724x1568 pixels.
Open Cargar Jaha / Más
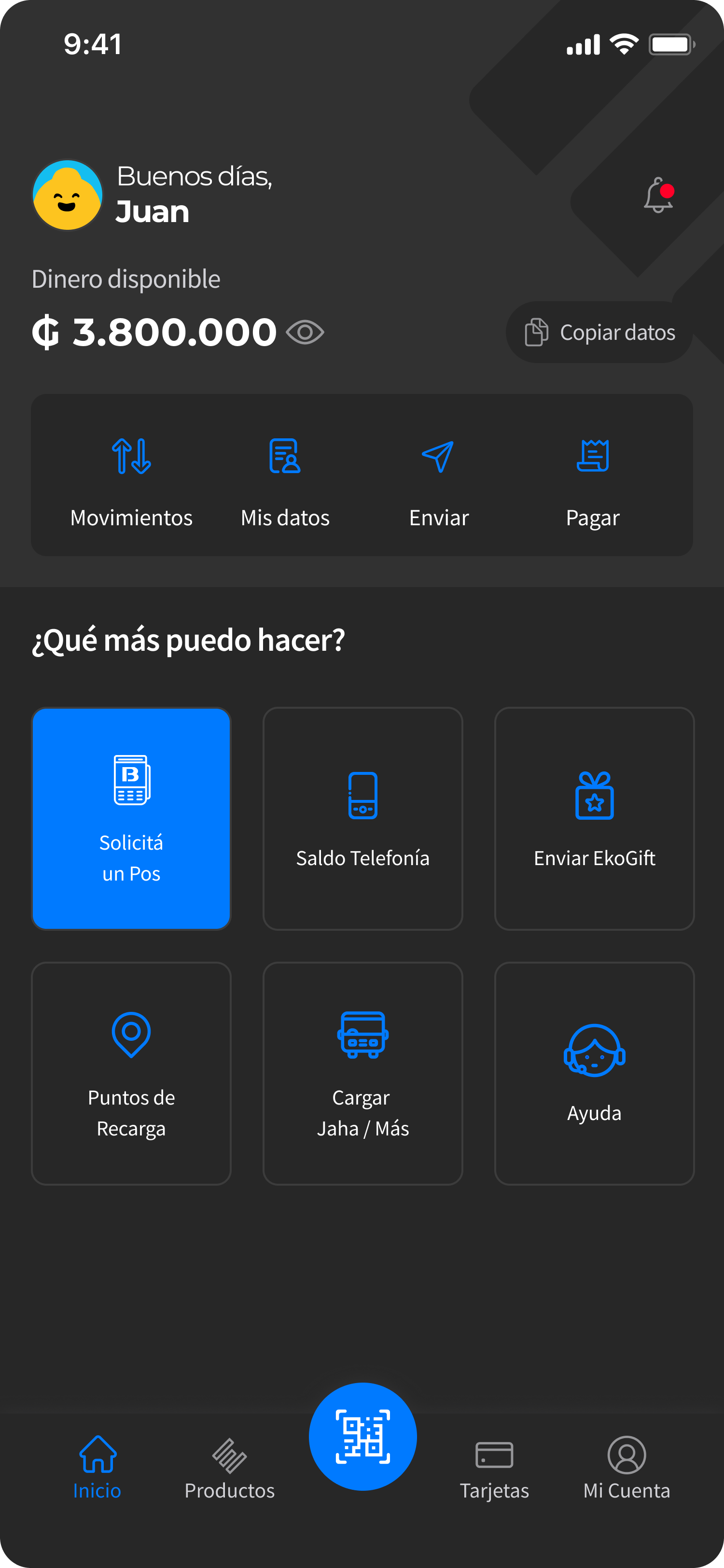click(x=362, y=1073)
